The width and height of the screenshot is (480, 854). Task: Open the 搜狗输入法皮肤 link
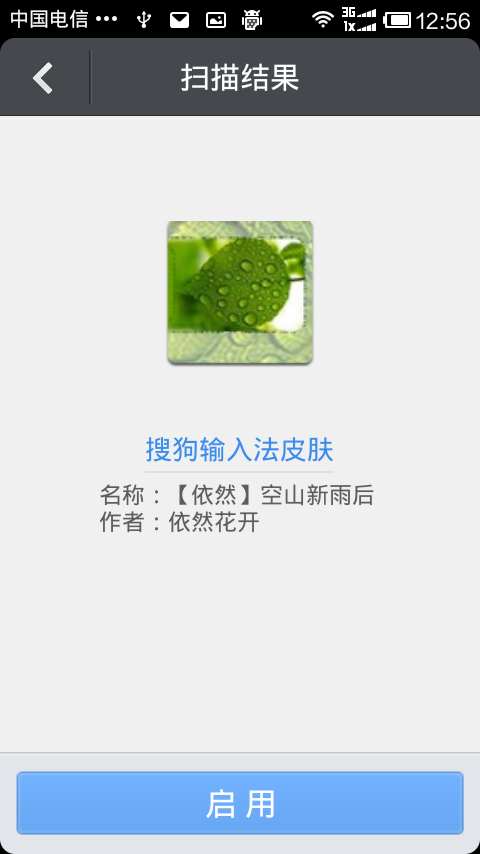tap(239, 450)
